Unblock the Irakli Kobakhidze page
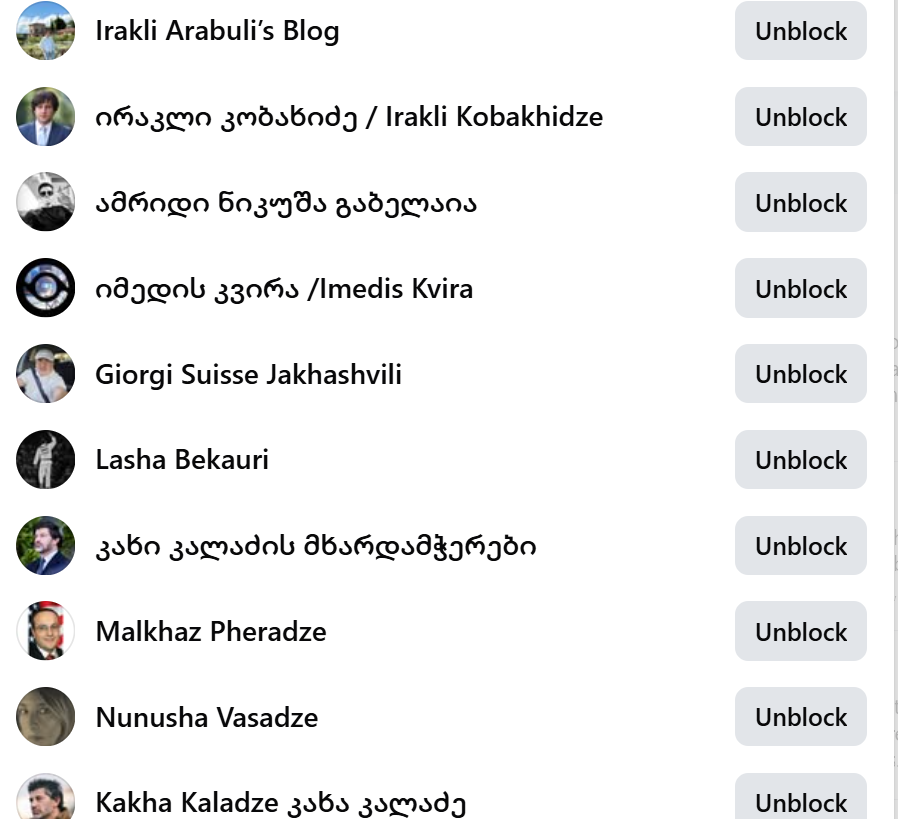Image resolution: width=898 pixels, height=819 pixels. [800, 117]
